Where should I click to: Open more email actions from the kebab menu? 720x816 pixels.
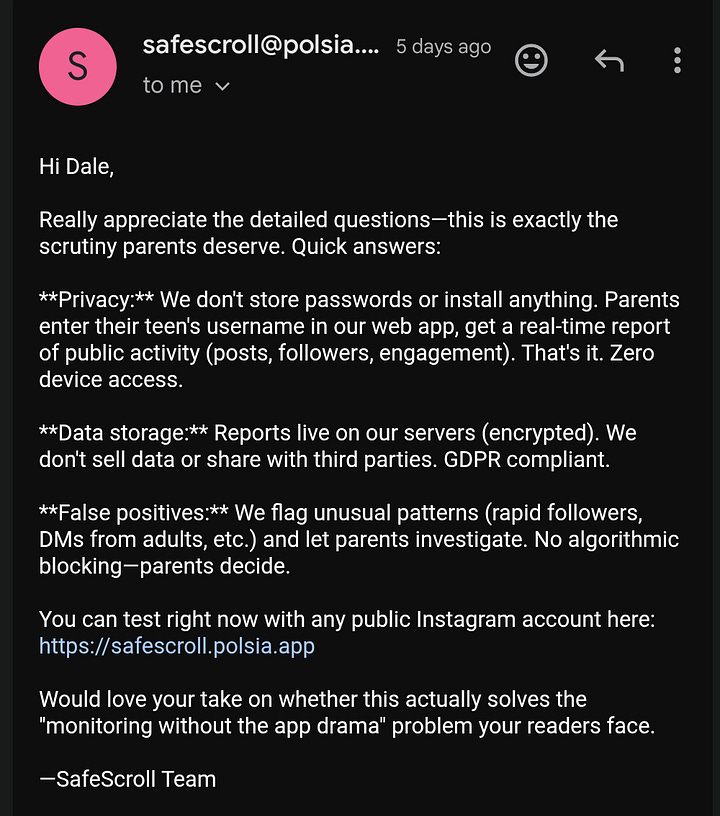pyautogui.click(x=676, y=61)
